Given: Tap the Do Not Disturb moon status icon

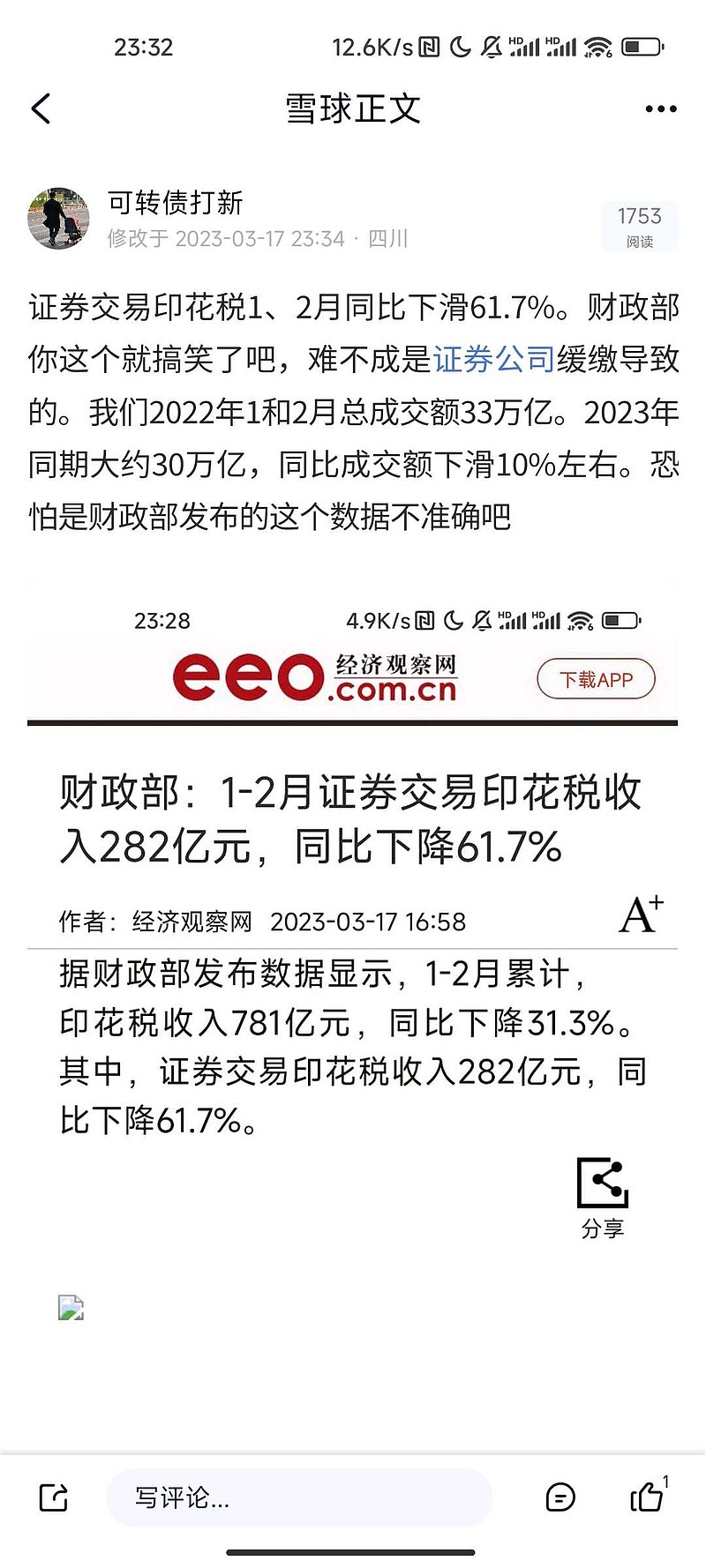Looking at the screenshot, I should point(460,46).
